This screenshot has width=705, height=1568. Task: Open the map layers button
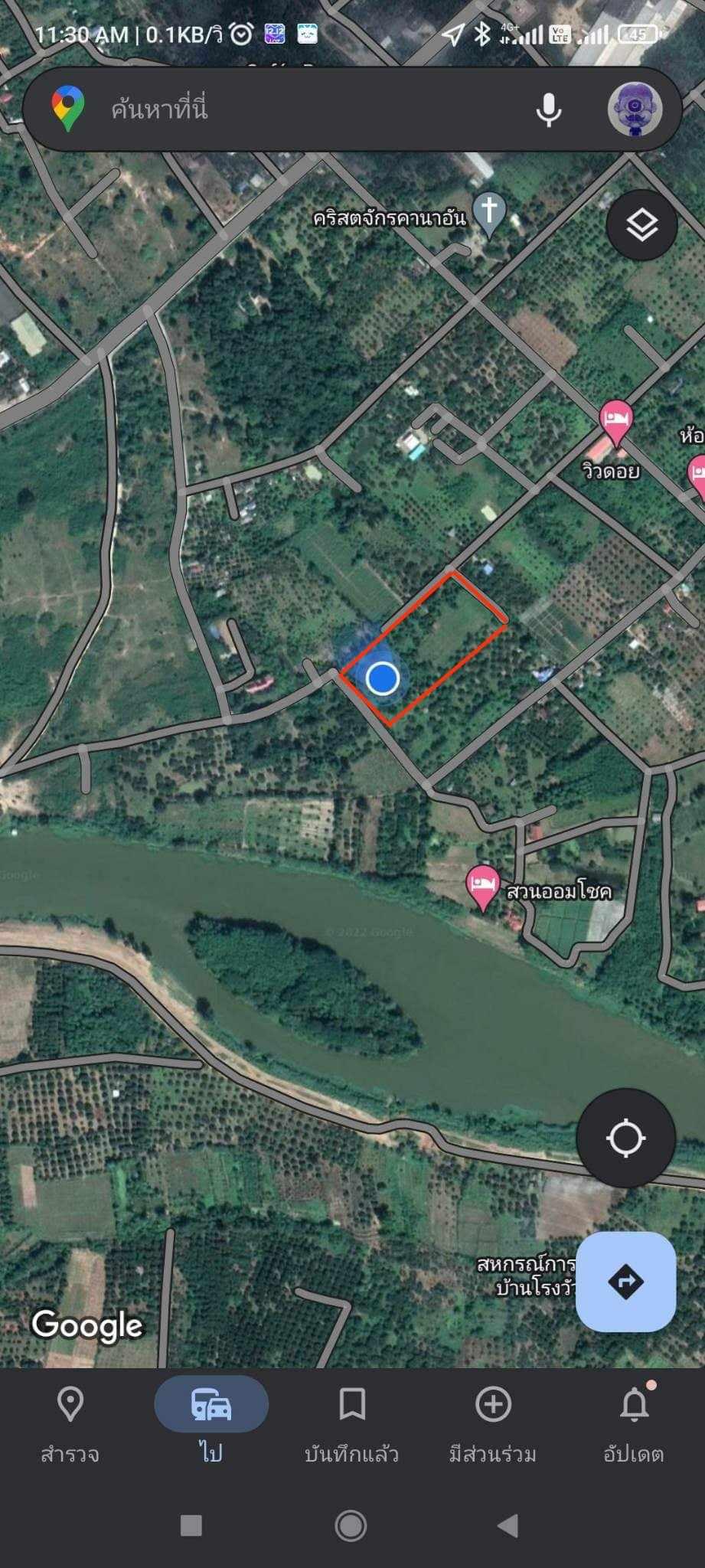(x=641, y=225)
